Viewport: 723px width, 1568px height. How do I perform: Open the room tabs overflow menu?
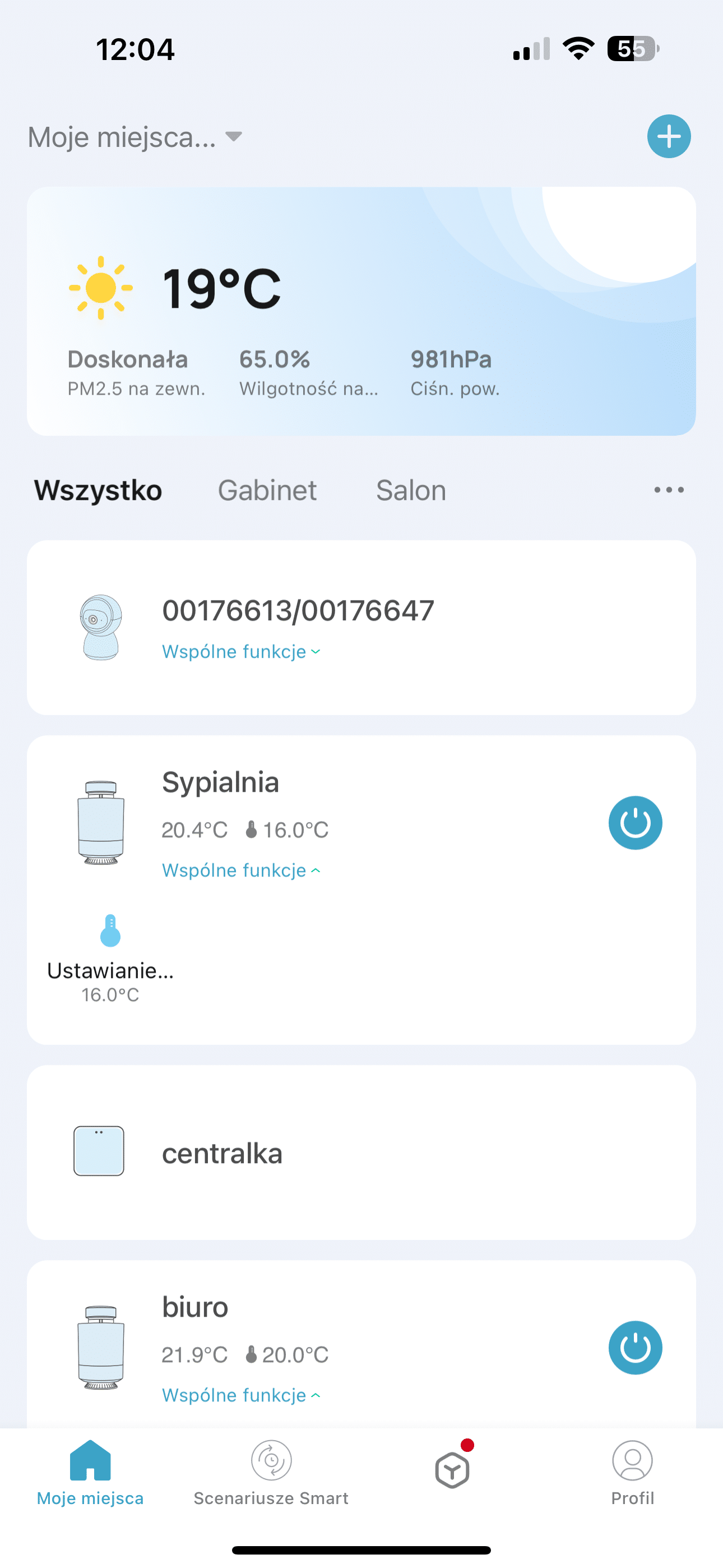point(668,490)
